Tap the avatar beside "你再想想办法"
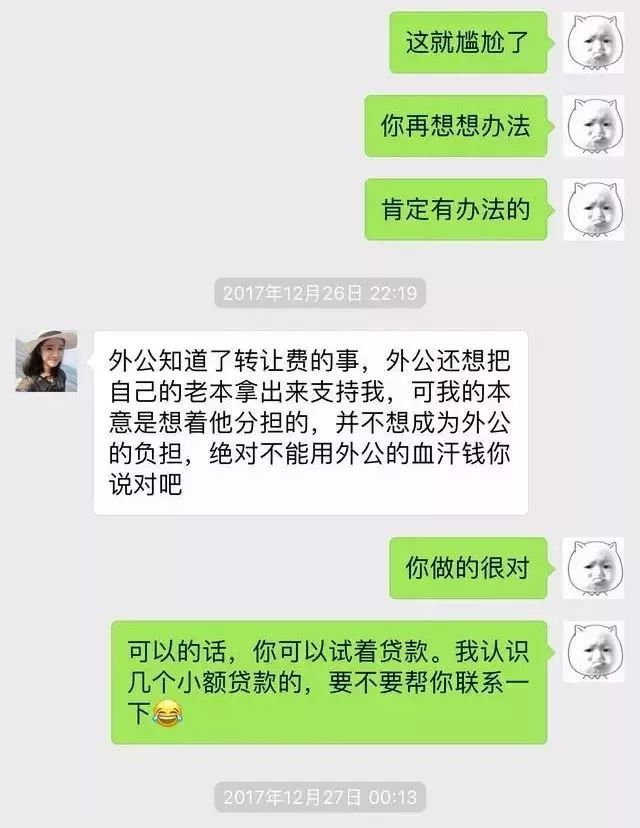 (x=594, y=126)
